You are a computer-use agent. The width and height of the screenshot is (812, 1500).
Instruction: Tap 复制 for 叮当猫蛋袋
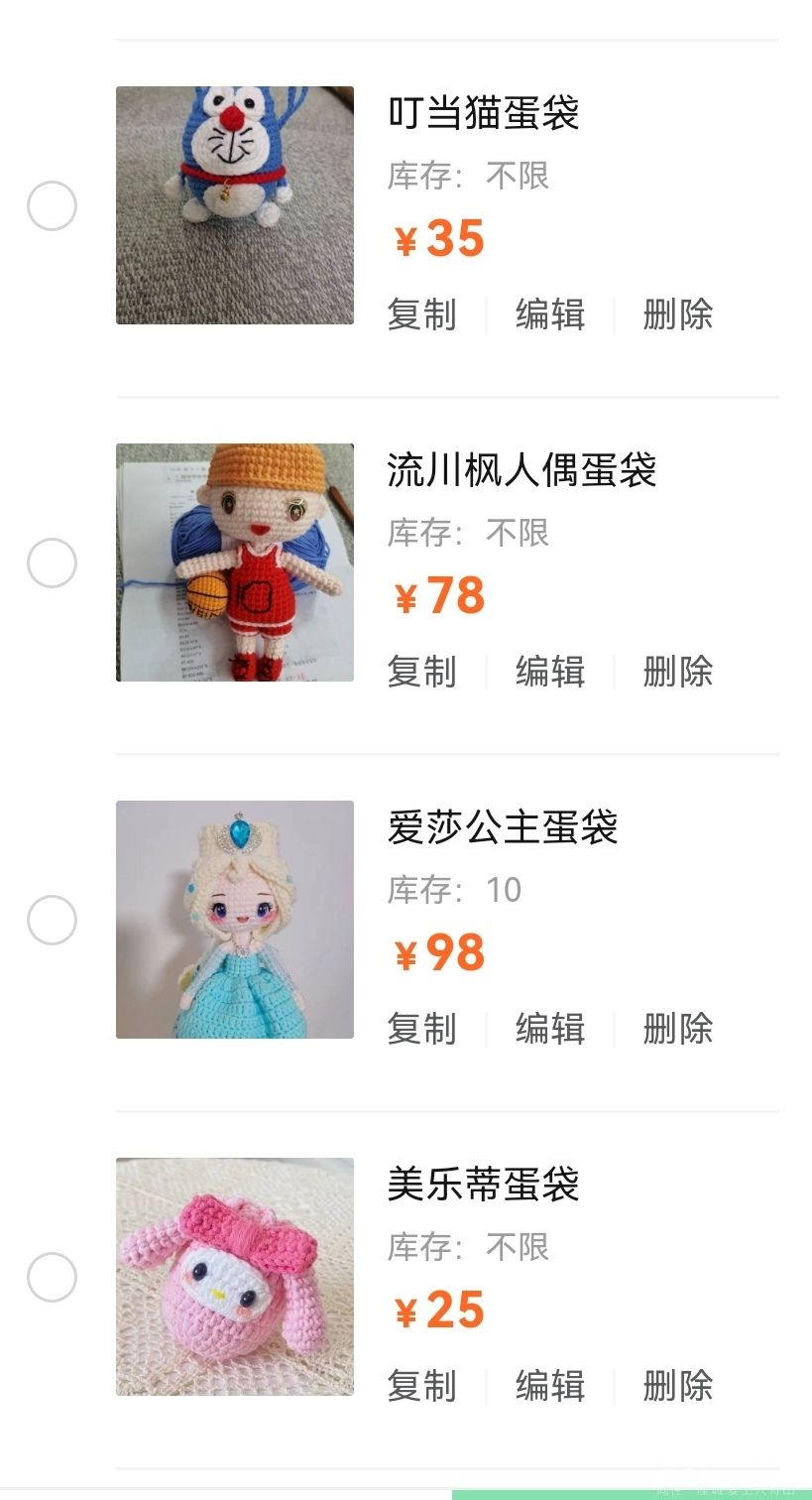click(x=422, y=314)
